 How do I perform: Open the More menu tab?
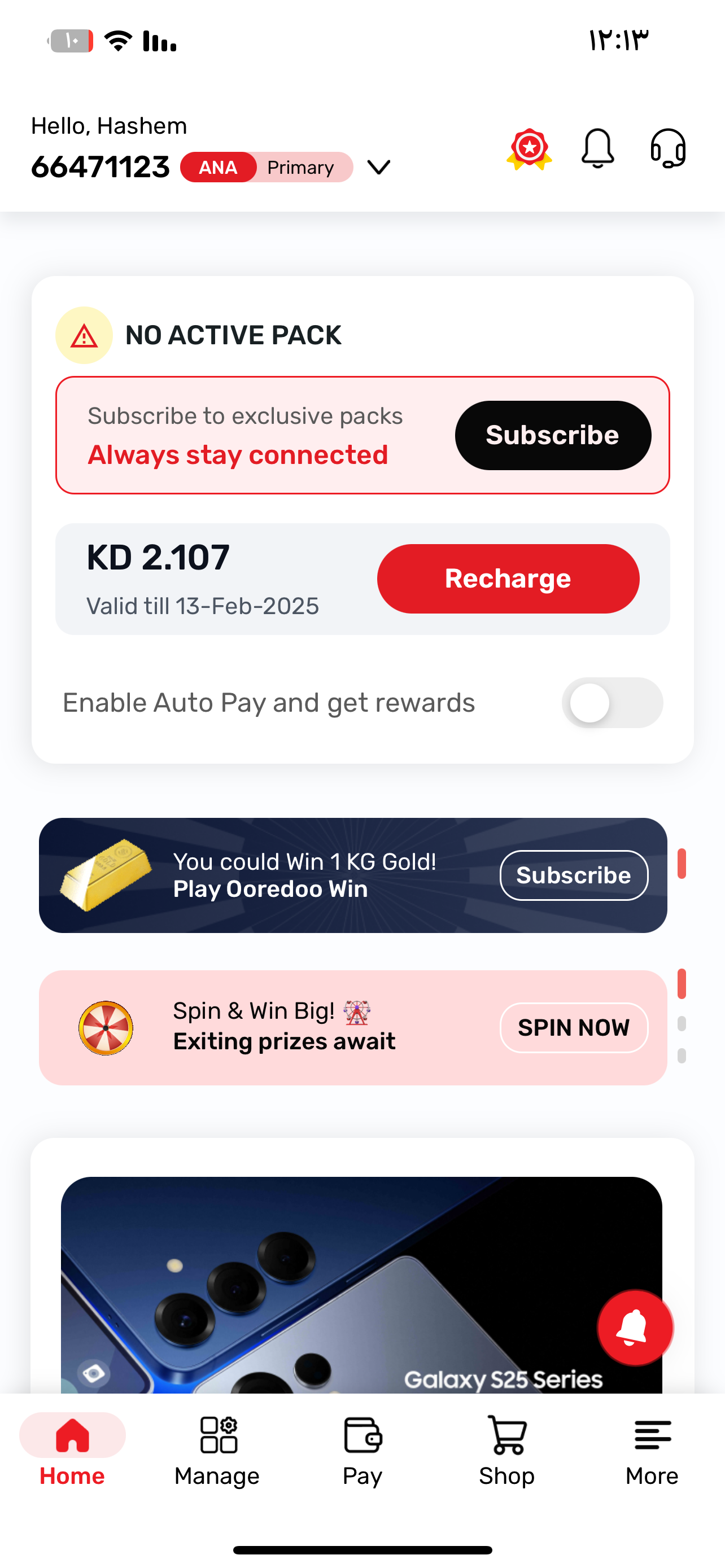tap(652, 1451)
